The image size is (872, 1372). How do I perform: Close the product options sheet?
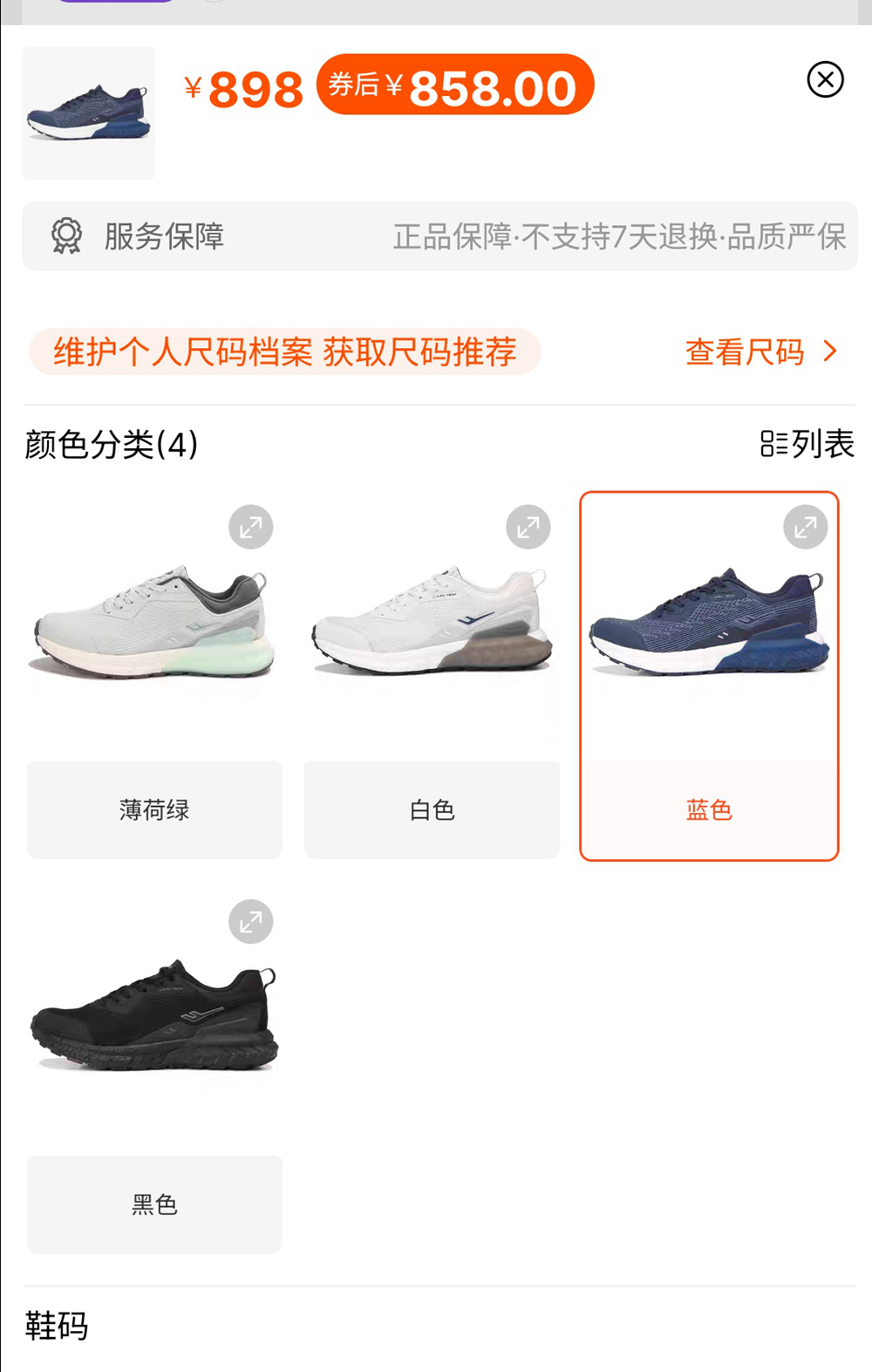pyautogui.click(x=825, y=79)
